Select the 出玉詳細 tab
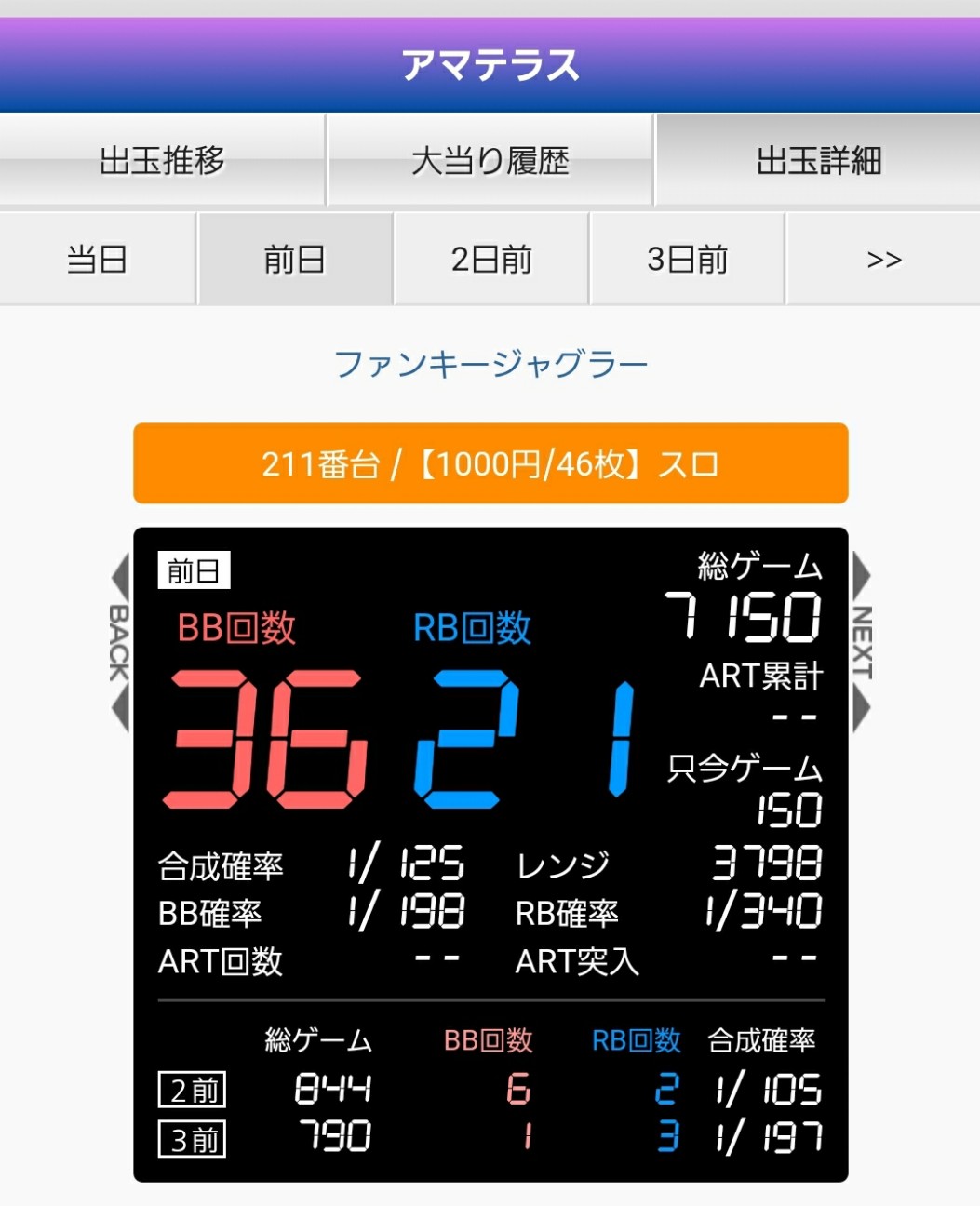The height and width of the screenshot is (1206, 980). [x=817, y=160]
